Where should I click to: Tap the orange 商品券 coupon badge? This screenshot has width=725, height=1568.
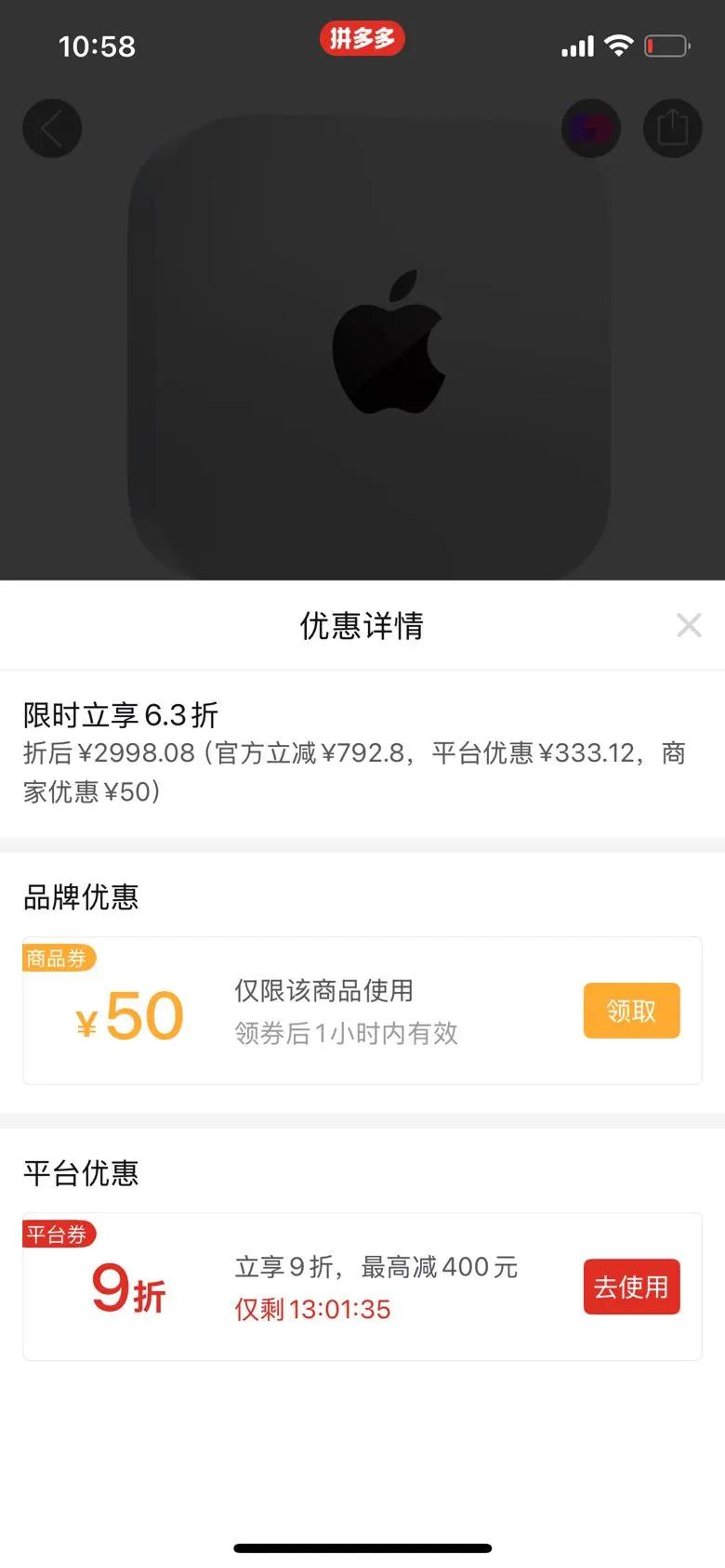(x=59, y=958)
